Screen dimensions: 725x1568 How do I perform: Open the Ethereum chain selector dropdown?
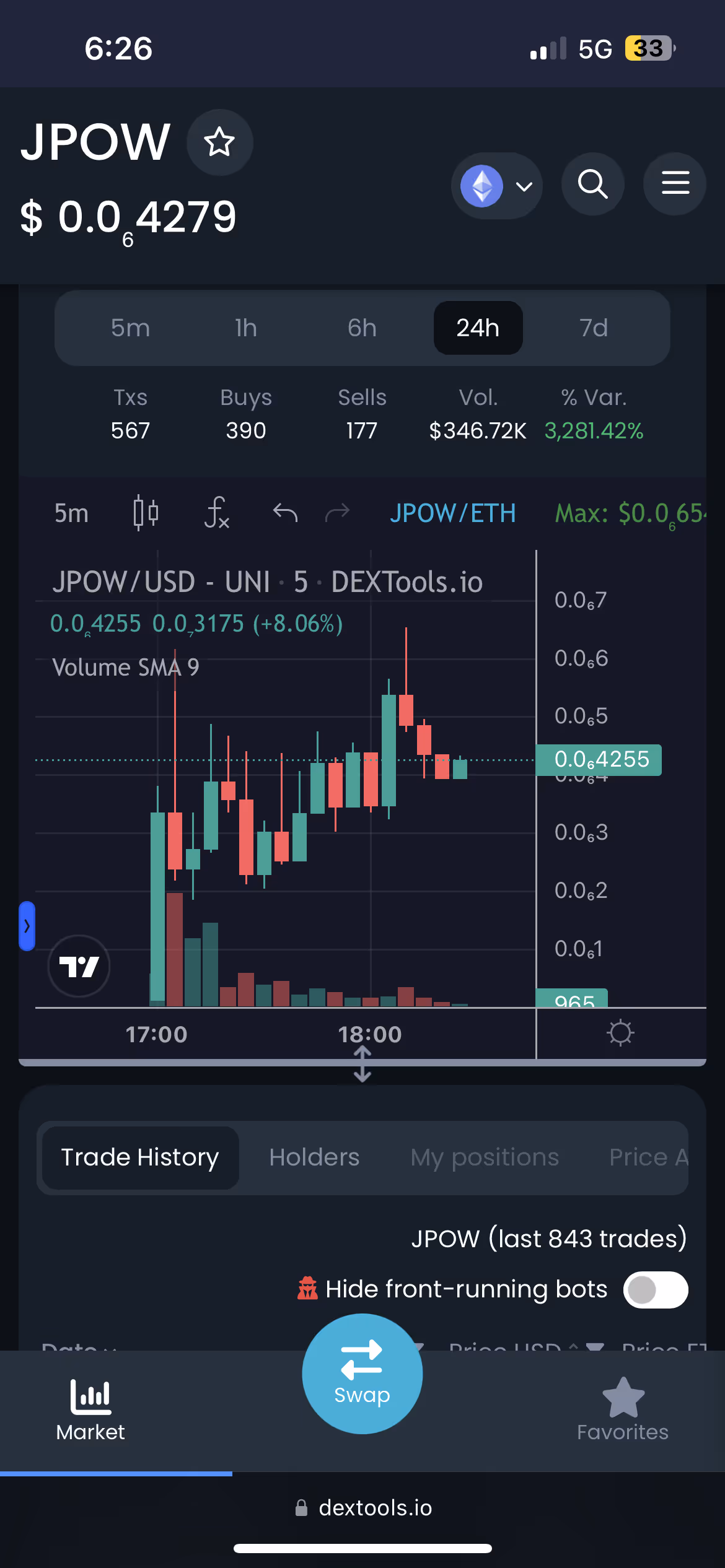tap(497, 186)
